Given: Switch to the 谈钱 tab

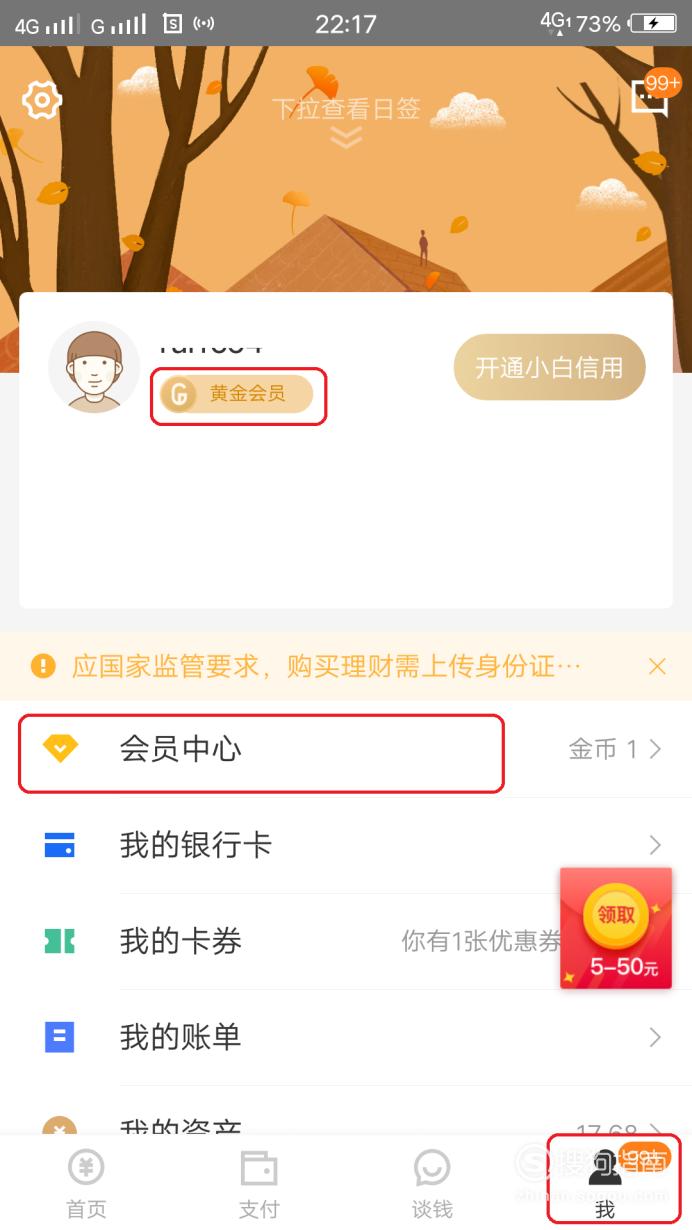Looking at the screenshot, I should tap(432, 1183).
